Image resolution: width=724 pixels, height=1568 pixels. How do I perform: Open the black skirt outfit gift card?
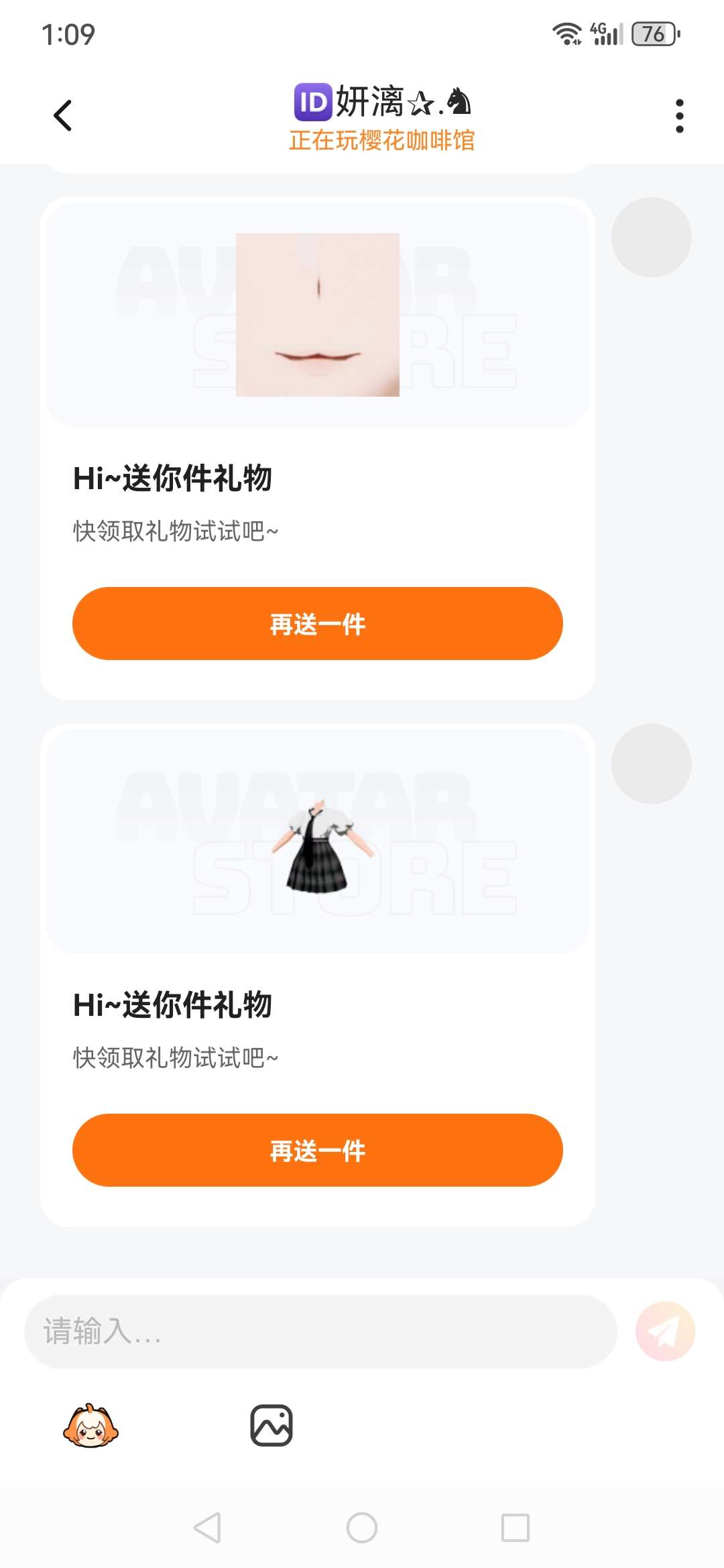[317, 842]
